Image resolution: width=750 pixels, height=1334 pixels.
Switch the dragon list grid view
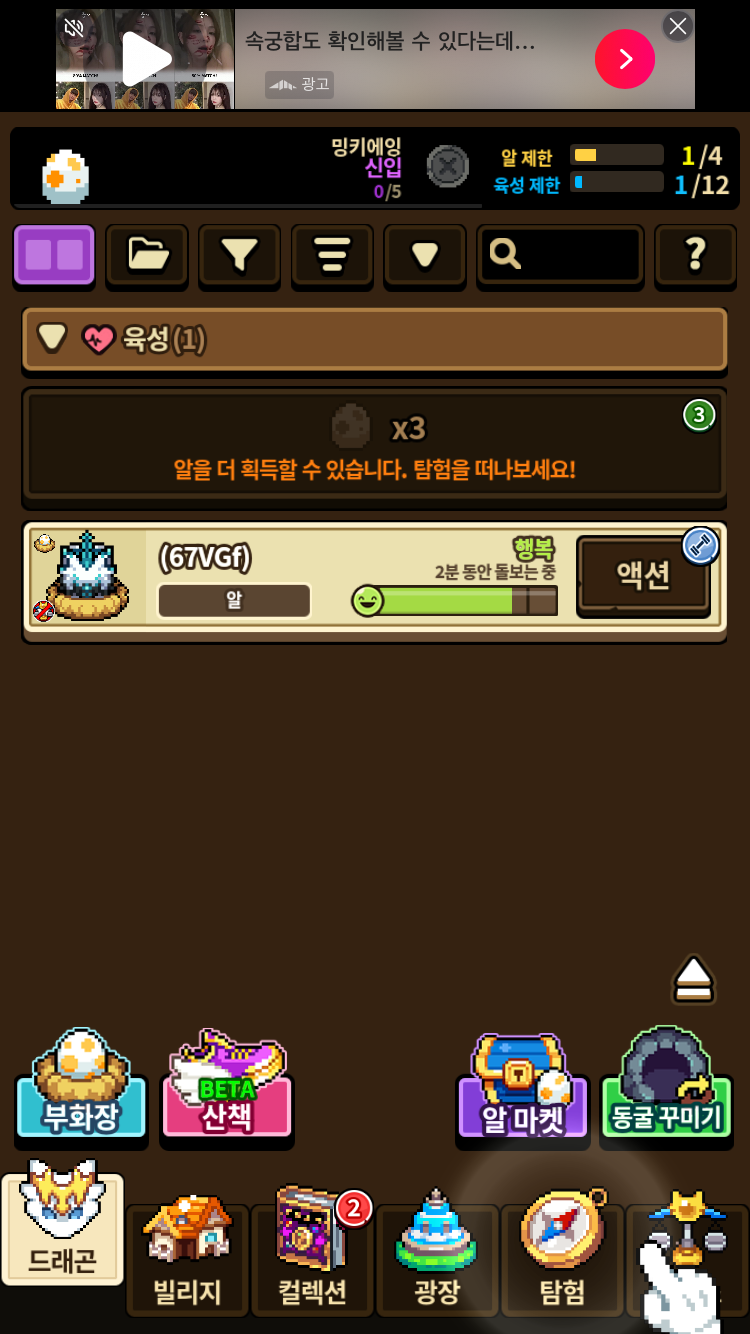54,255
